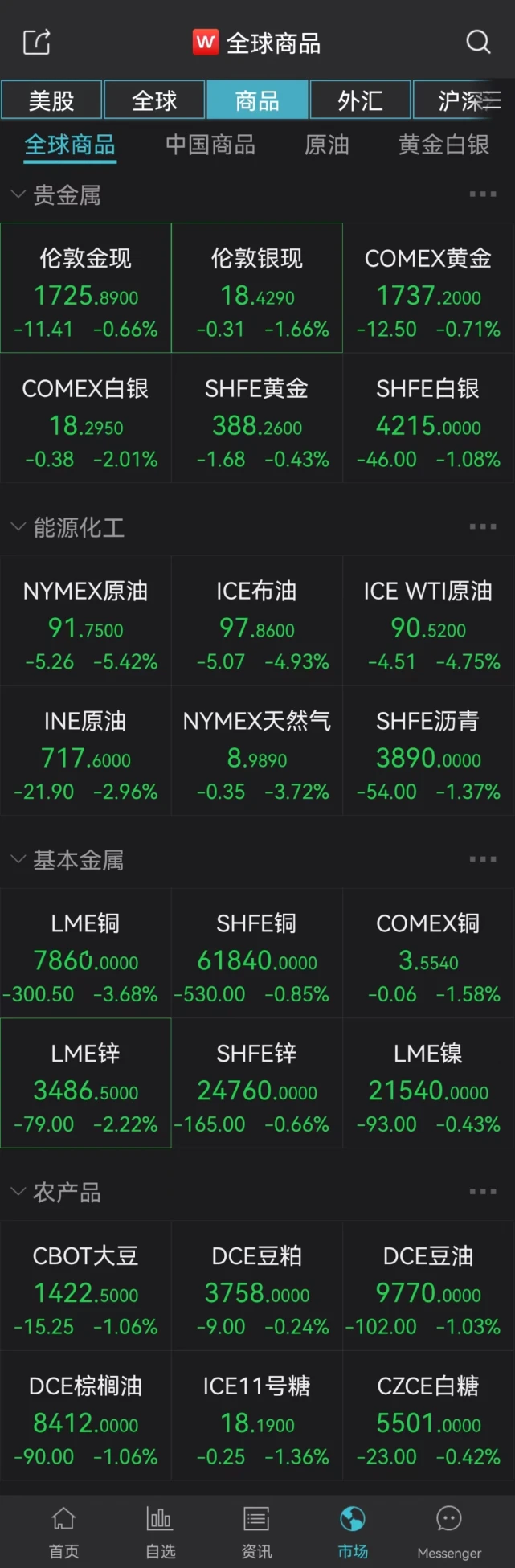Open the search magnifier icon
The width and height of the screenshot is (515, 1568).
(x=478, y=42)
